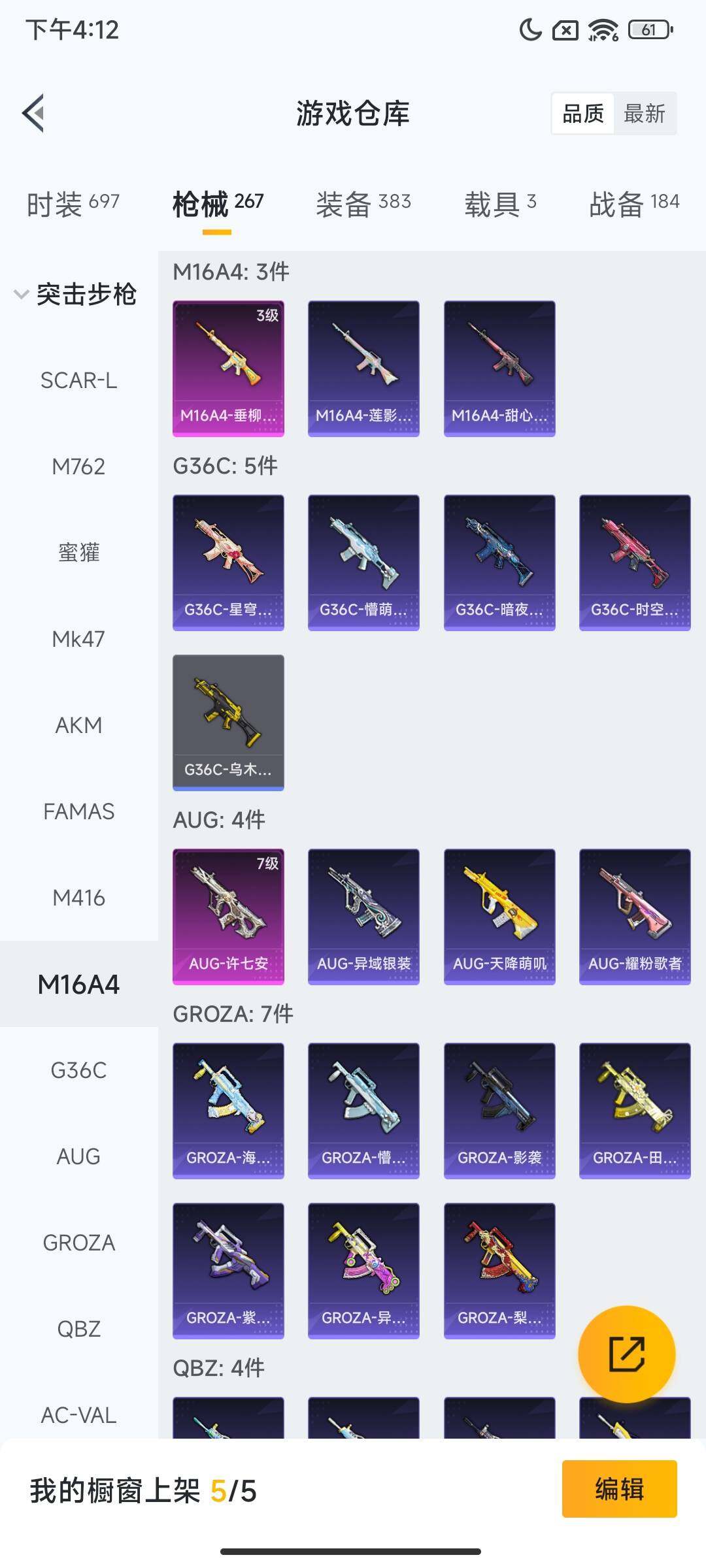
Task: Sort inventory by 最新
Action: (x=644, y=114)
